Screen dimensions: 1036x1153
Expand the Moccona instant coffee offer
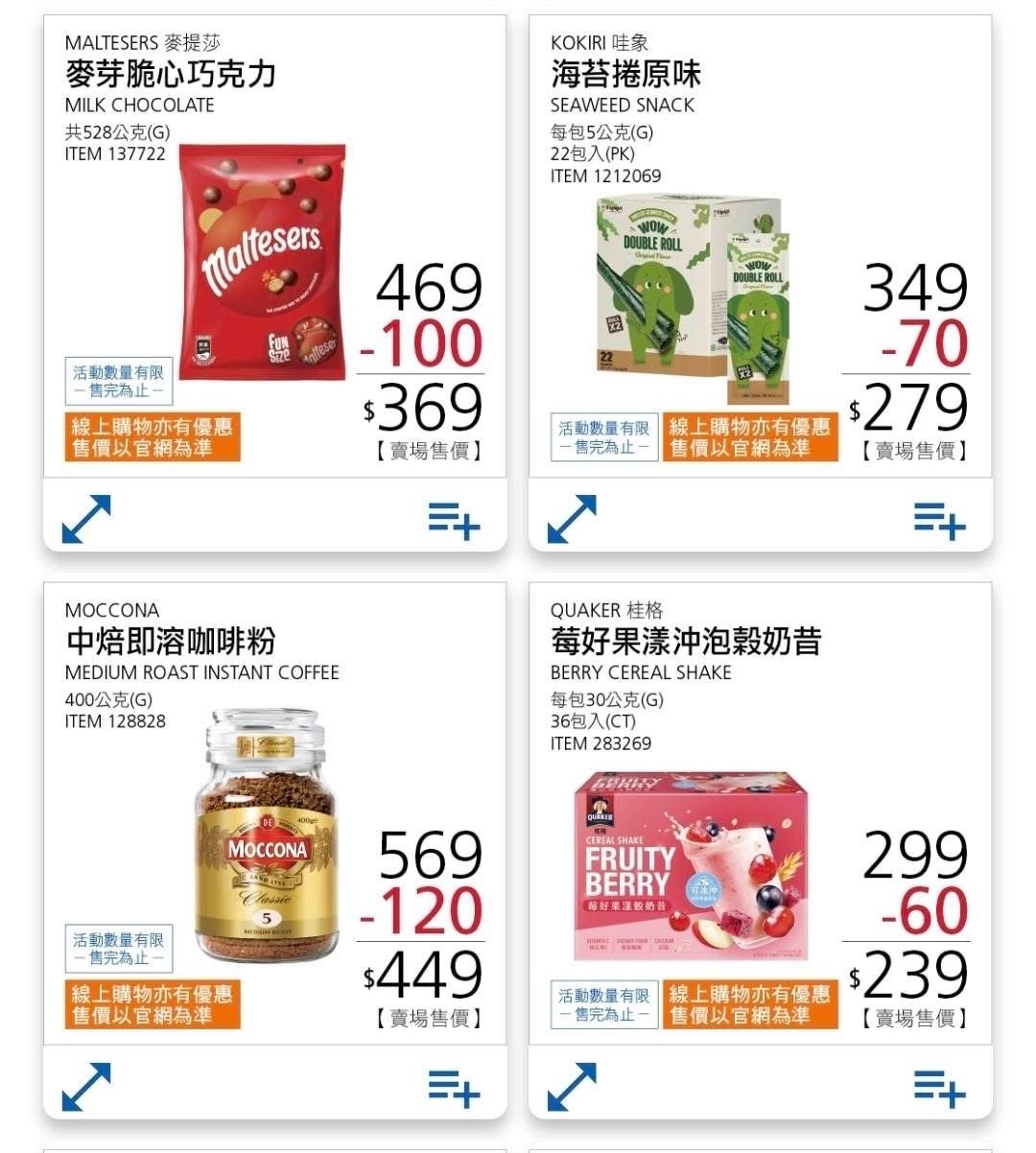point(86,1087)
